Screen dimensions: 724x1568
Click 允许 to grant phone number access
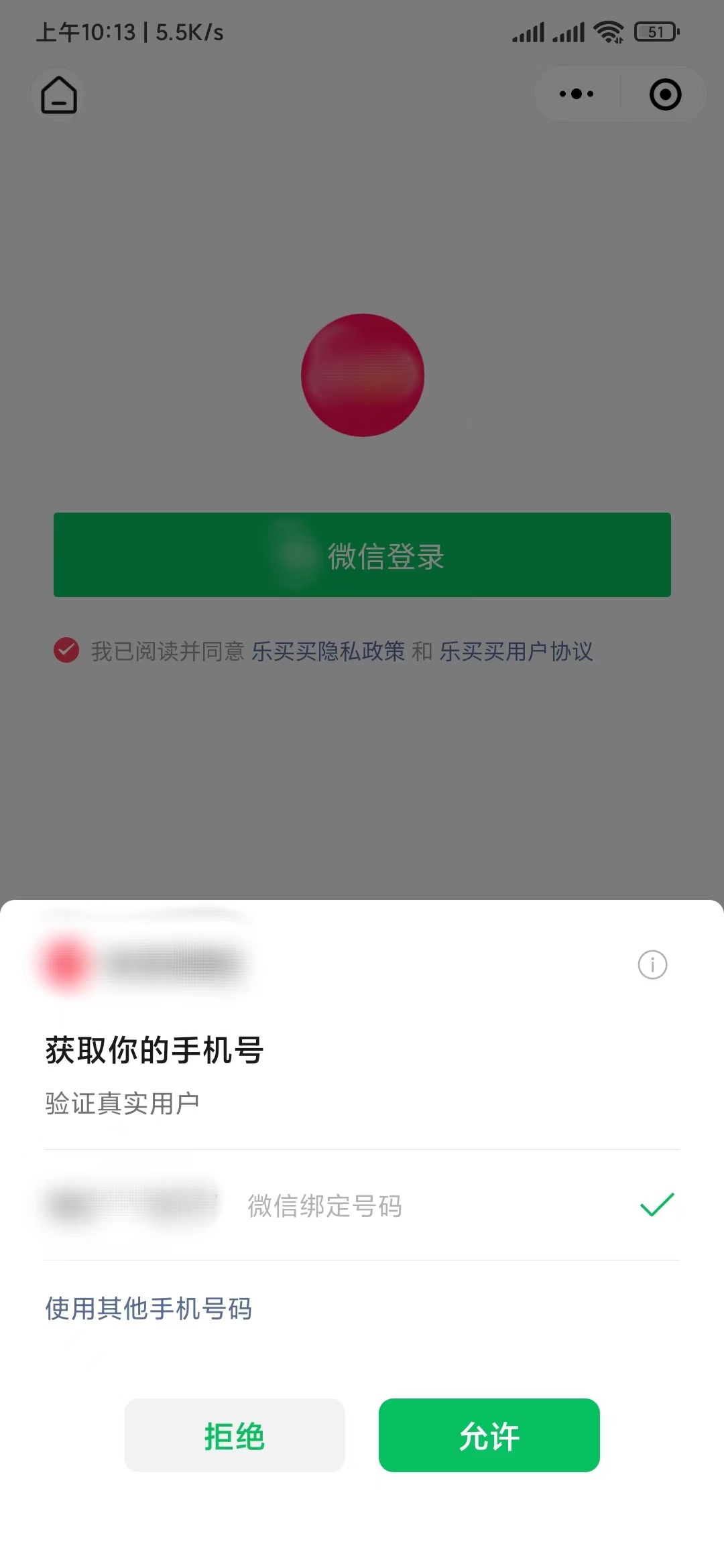click(489, 1435)
